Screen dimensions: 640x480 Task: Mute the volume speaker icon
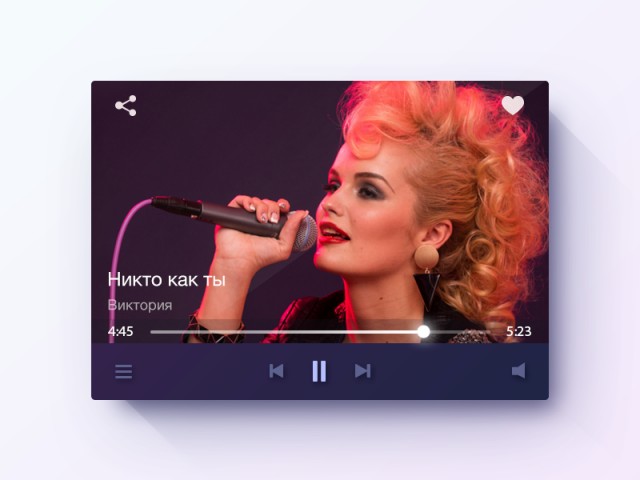pos(517,371)
